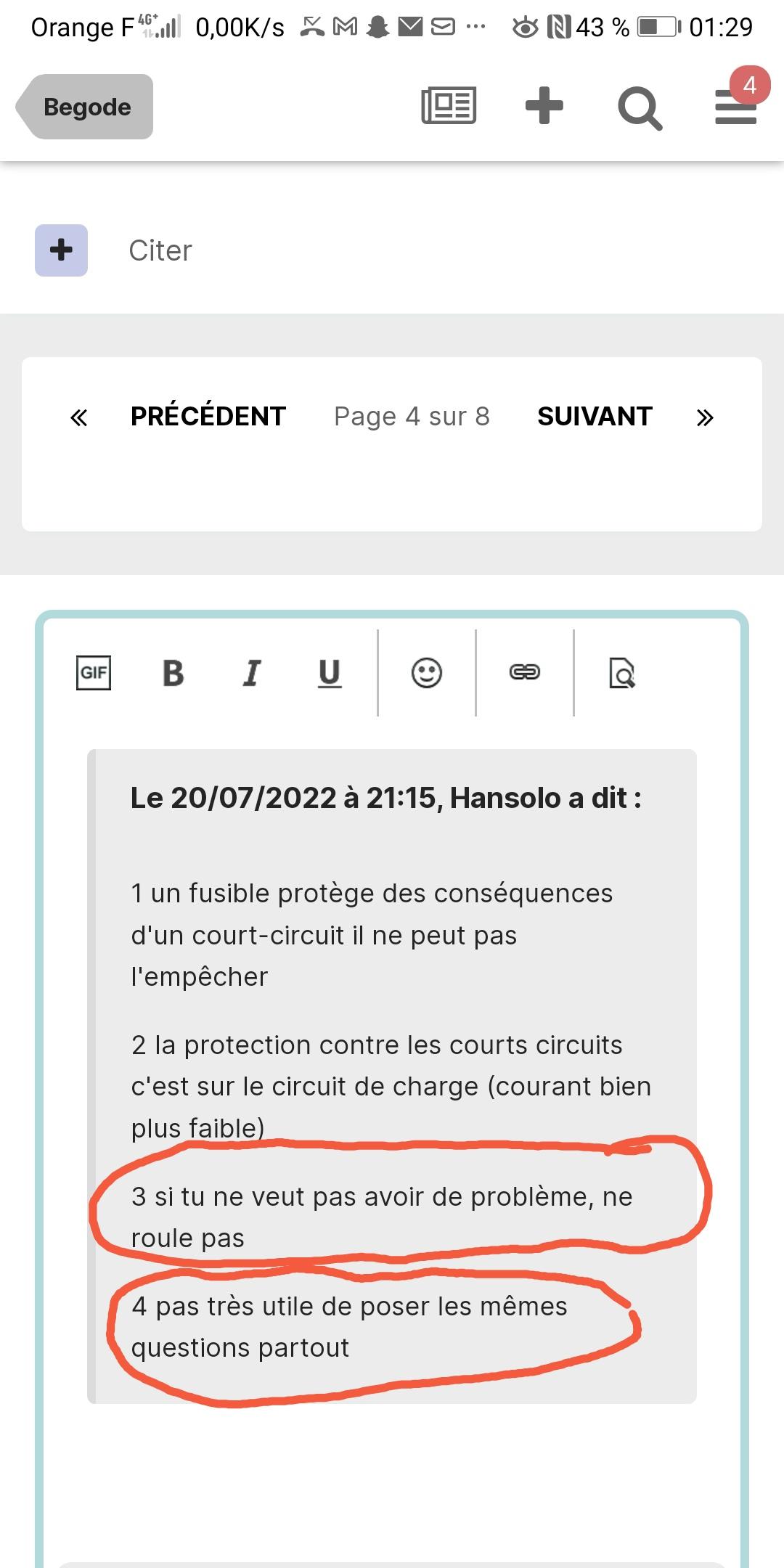This screenshot has width=784, height=1568.
Task: Open the hamburger menu with 4 notifications
Action: pyautogui.click(x=736, y=107)
